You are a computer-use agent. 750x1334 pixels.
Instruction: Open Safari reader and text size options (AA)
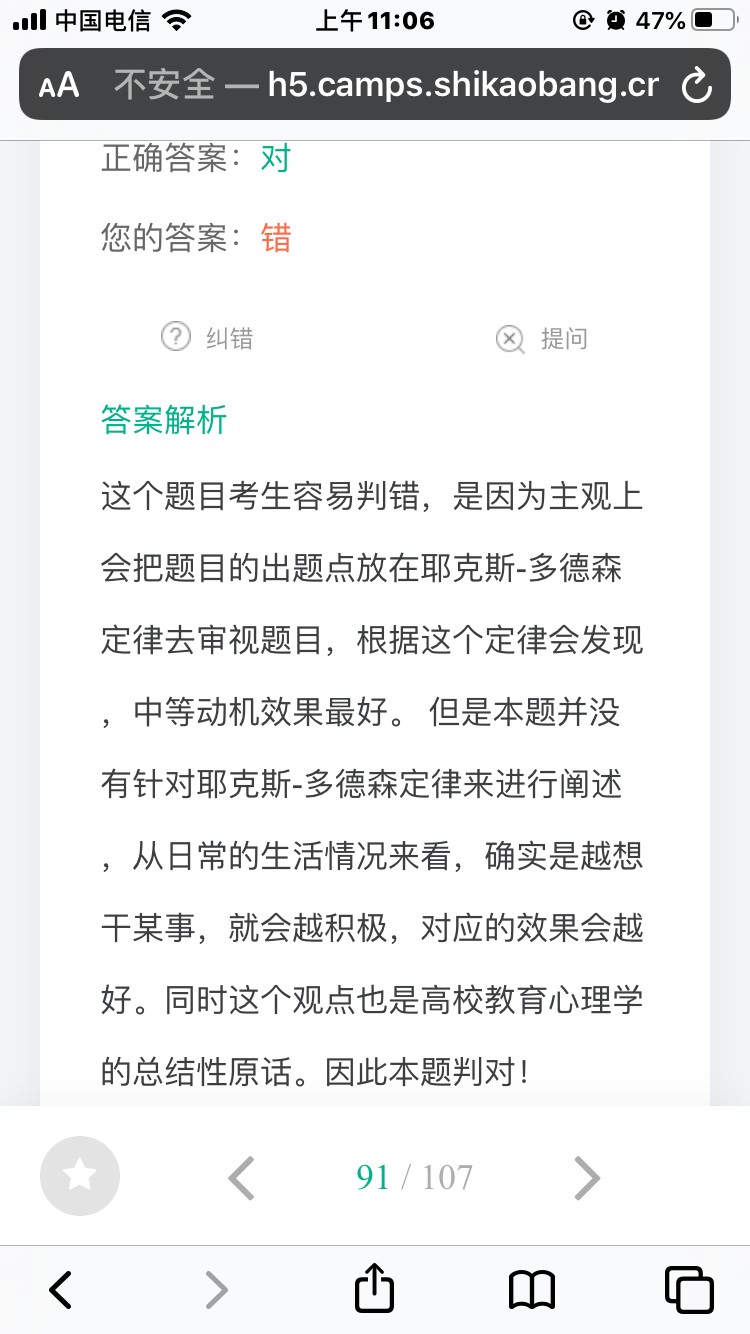(59, 85)
